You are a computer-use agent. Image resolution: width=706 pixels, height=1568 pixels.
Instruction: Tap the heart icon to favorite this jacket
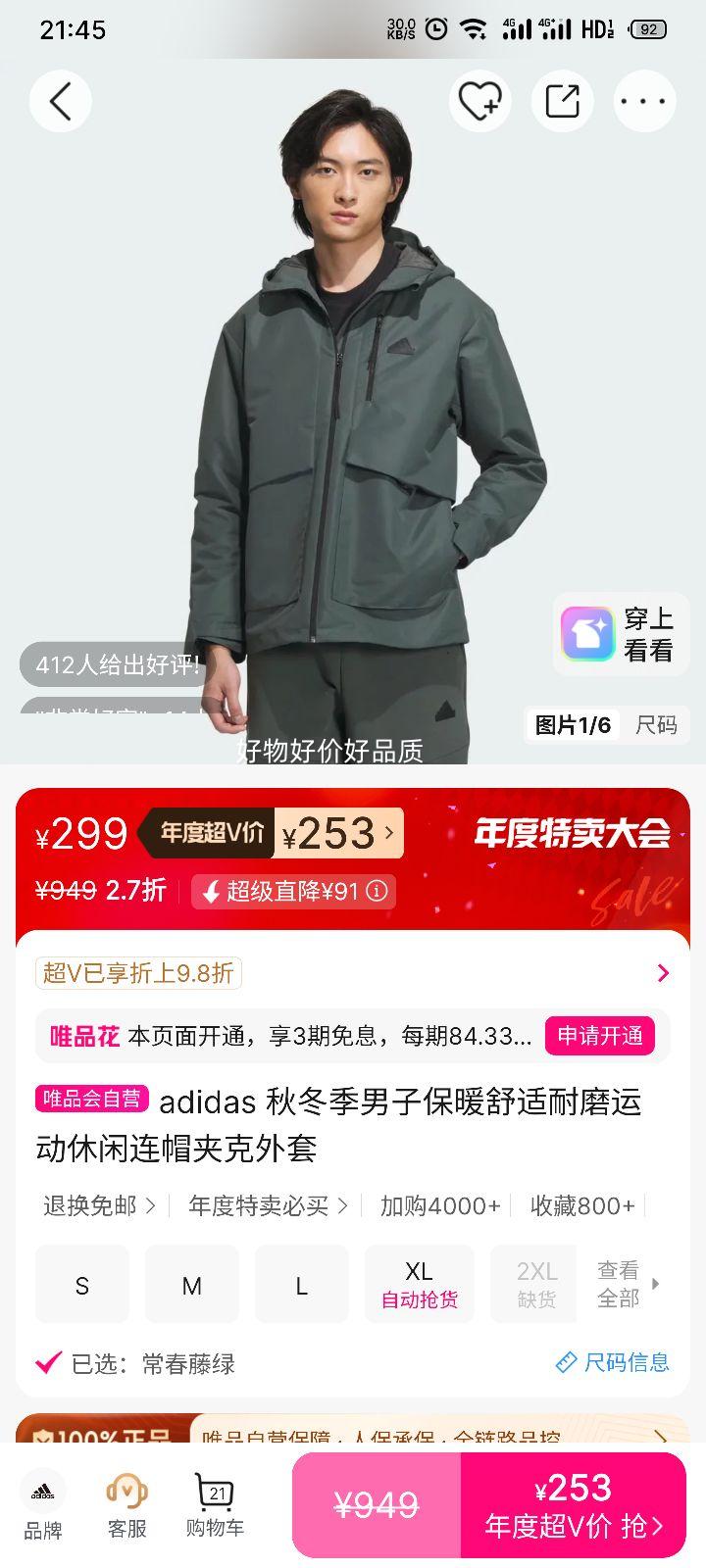tap(479, 101)
